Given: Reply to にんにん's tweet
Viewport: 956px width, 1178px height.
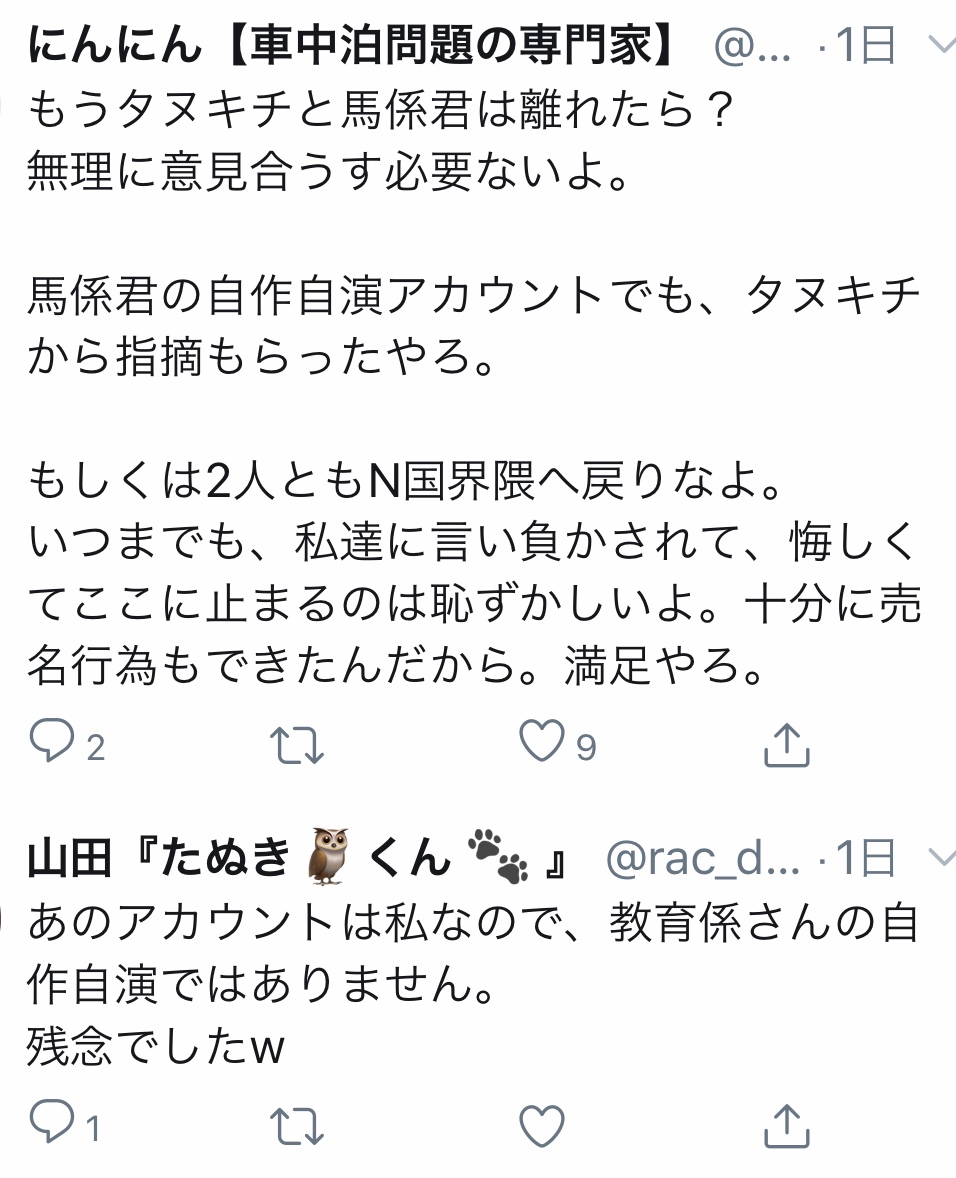Looking at the screenshot, I should point(50,743).
